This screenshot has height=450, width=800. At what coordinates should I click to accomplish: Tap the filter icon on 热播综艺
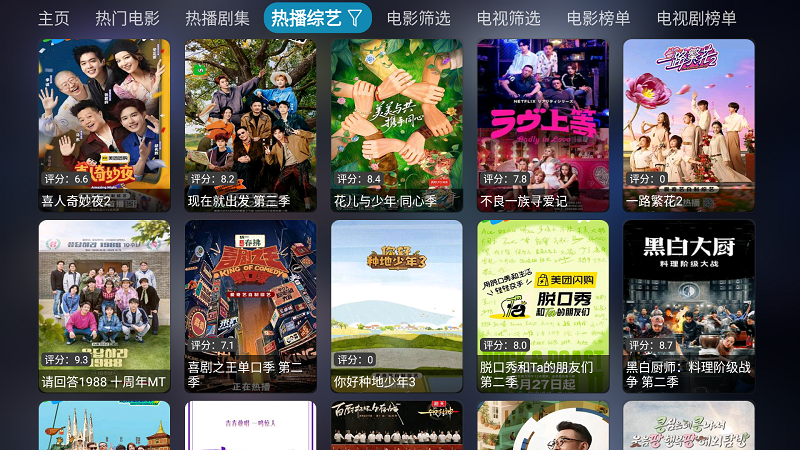tap(354, 18)
